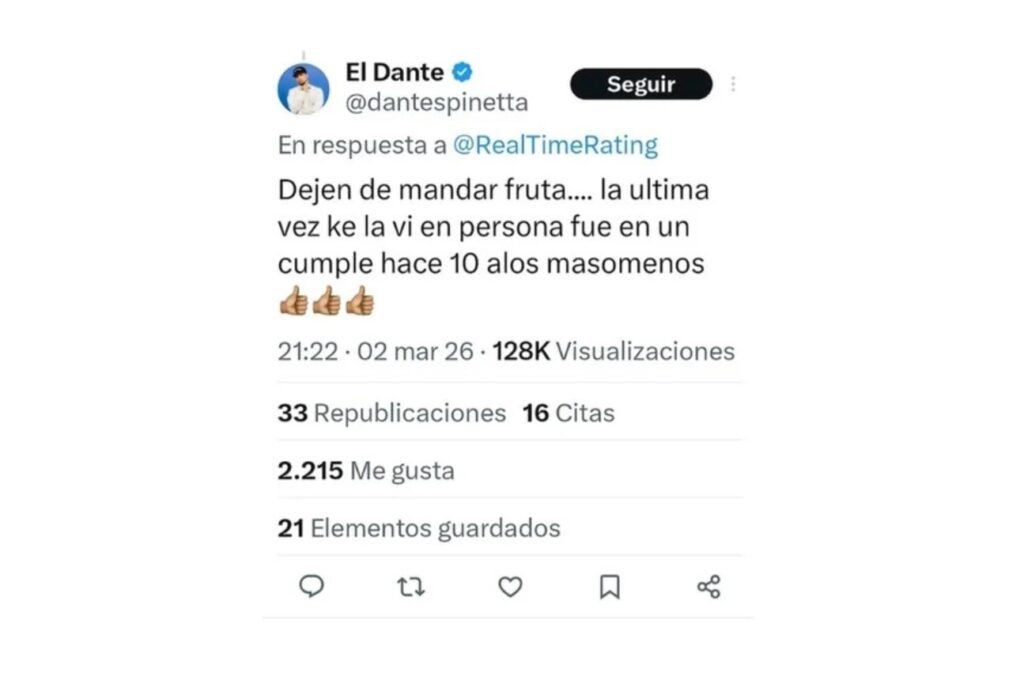Reply to El Dante's tweet
Viewport: 1024px width, 680px height.
click(312, 587)
